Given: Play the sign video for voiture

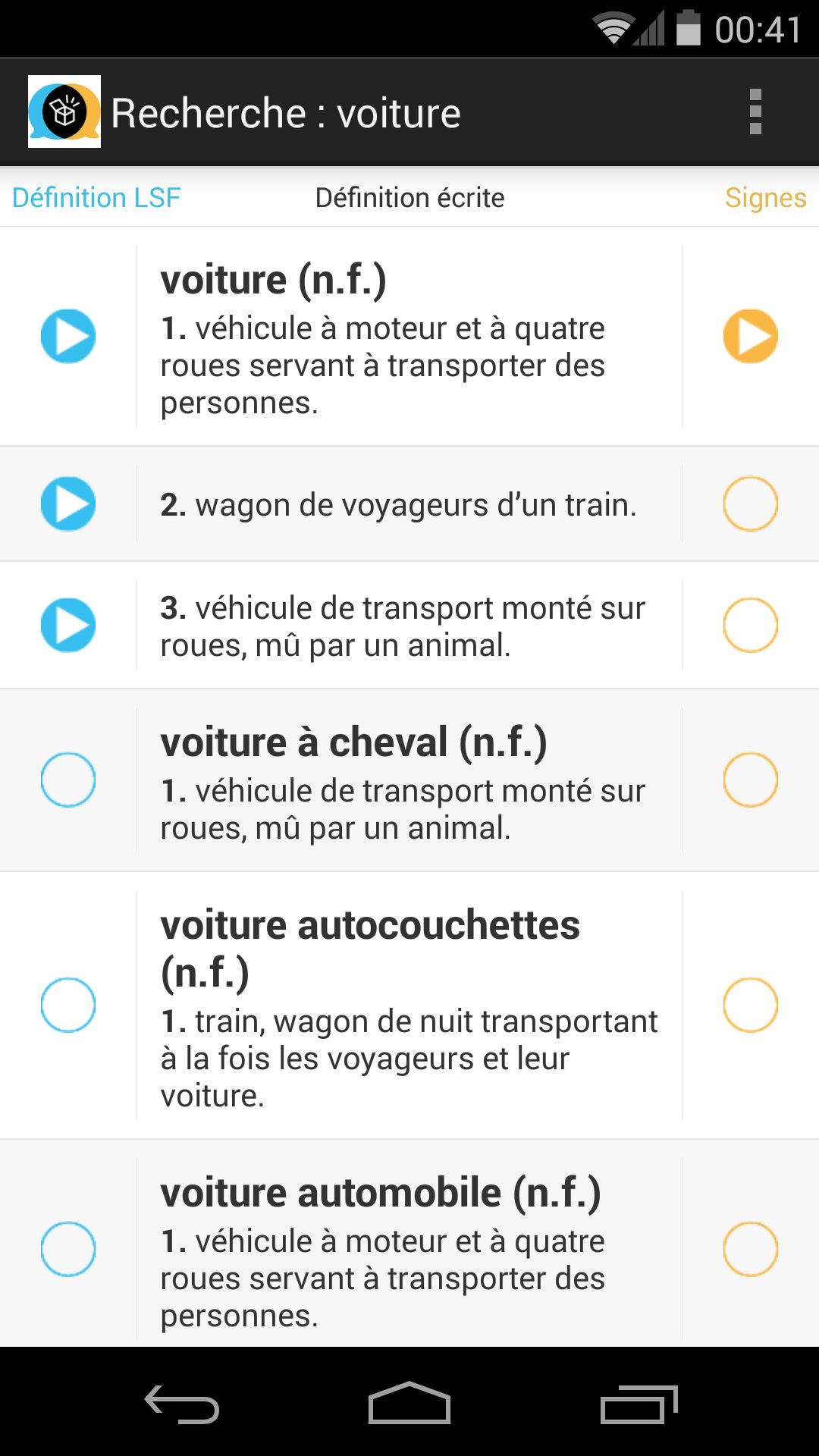Looking at the screenshot, I should [750, 336].
